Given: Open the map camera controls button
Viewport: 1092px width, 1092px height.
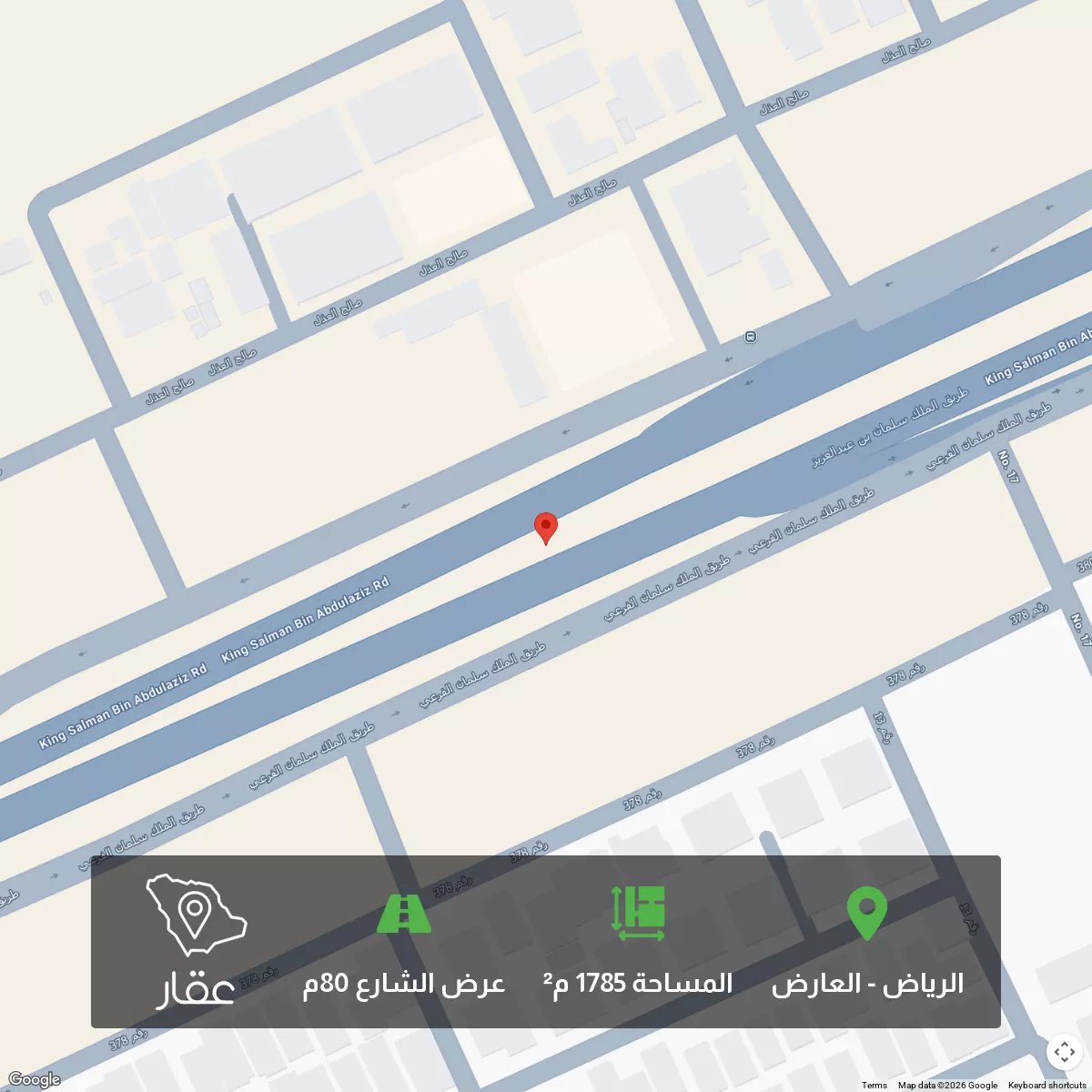Looking at the screenshot, I should point(1065,1052).
